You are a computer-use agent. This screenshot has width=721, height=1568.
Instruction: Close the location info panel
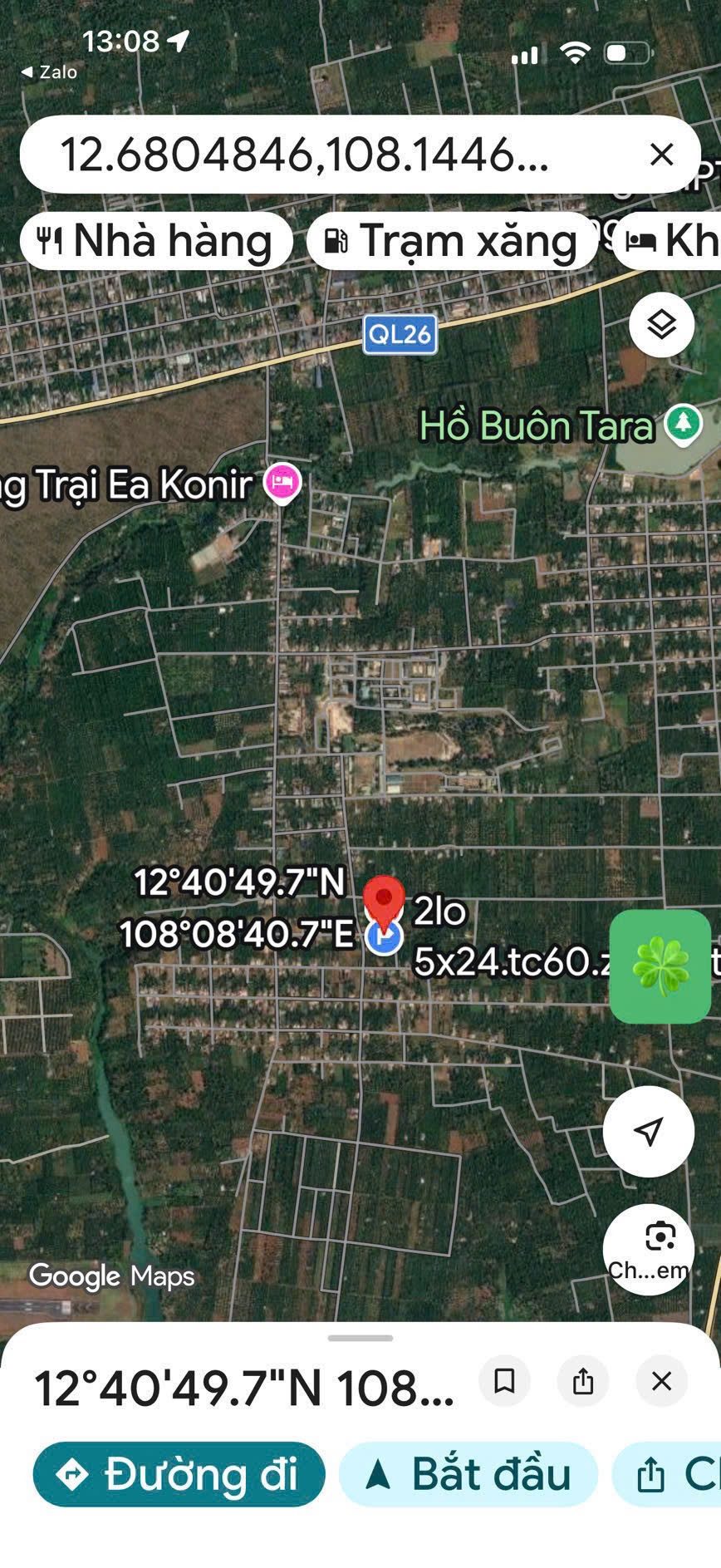(662, 1381)
